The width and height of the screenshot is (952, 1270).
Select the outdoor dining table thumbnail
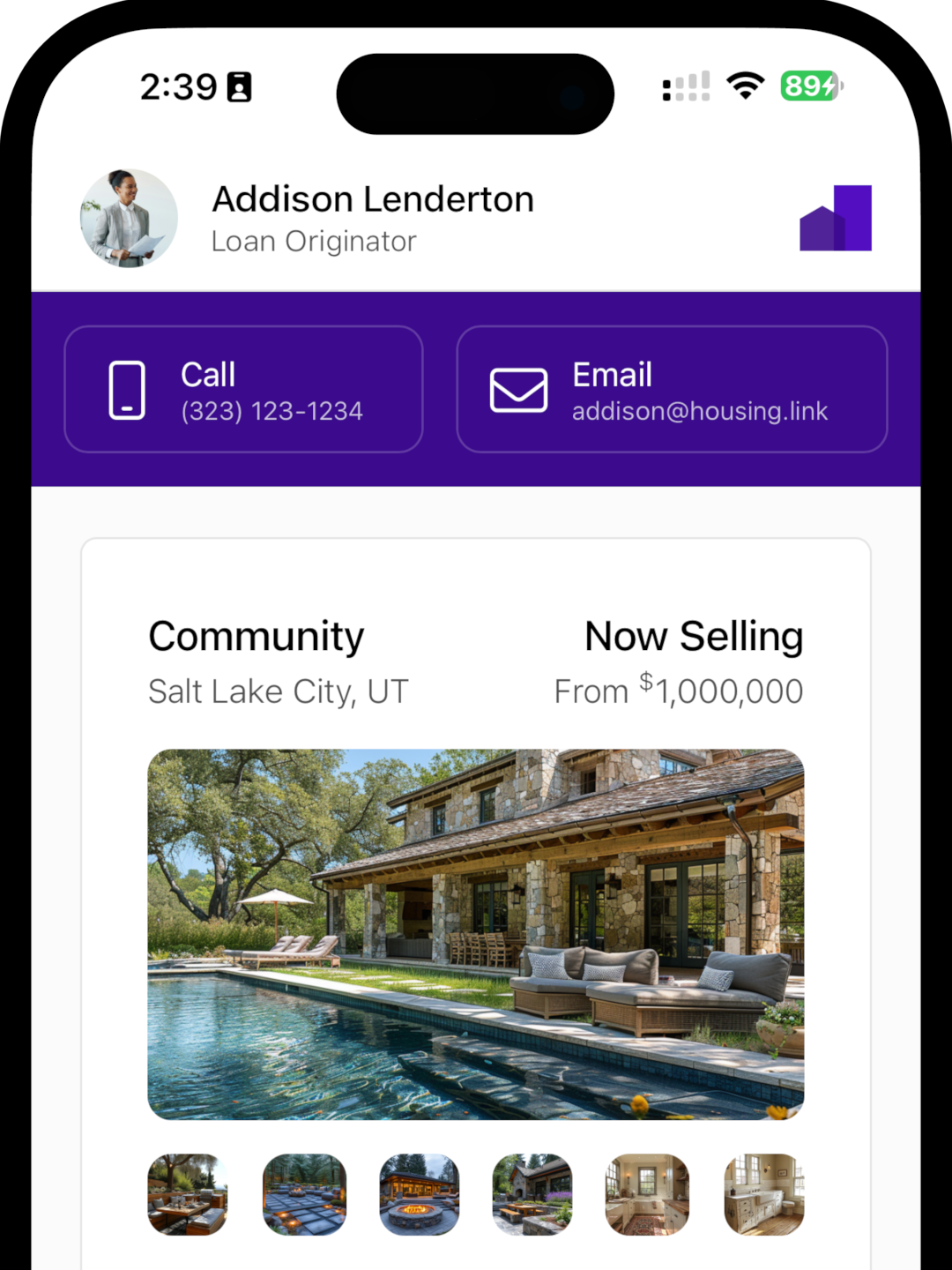click(x=188, y=1195)
